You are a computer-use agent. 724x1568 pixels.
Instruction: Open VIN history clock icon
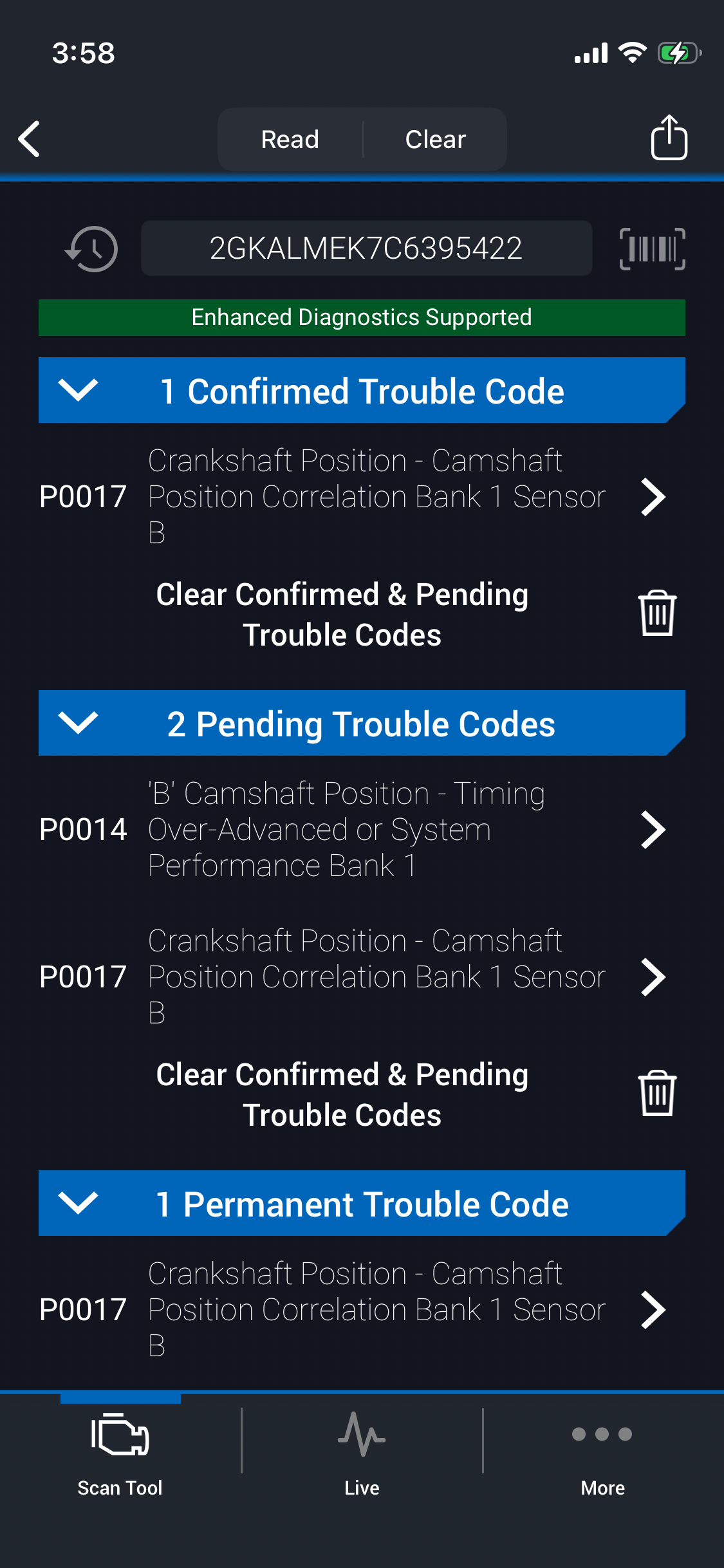click(91, 248)
